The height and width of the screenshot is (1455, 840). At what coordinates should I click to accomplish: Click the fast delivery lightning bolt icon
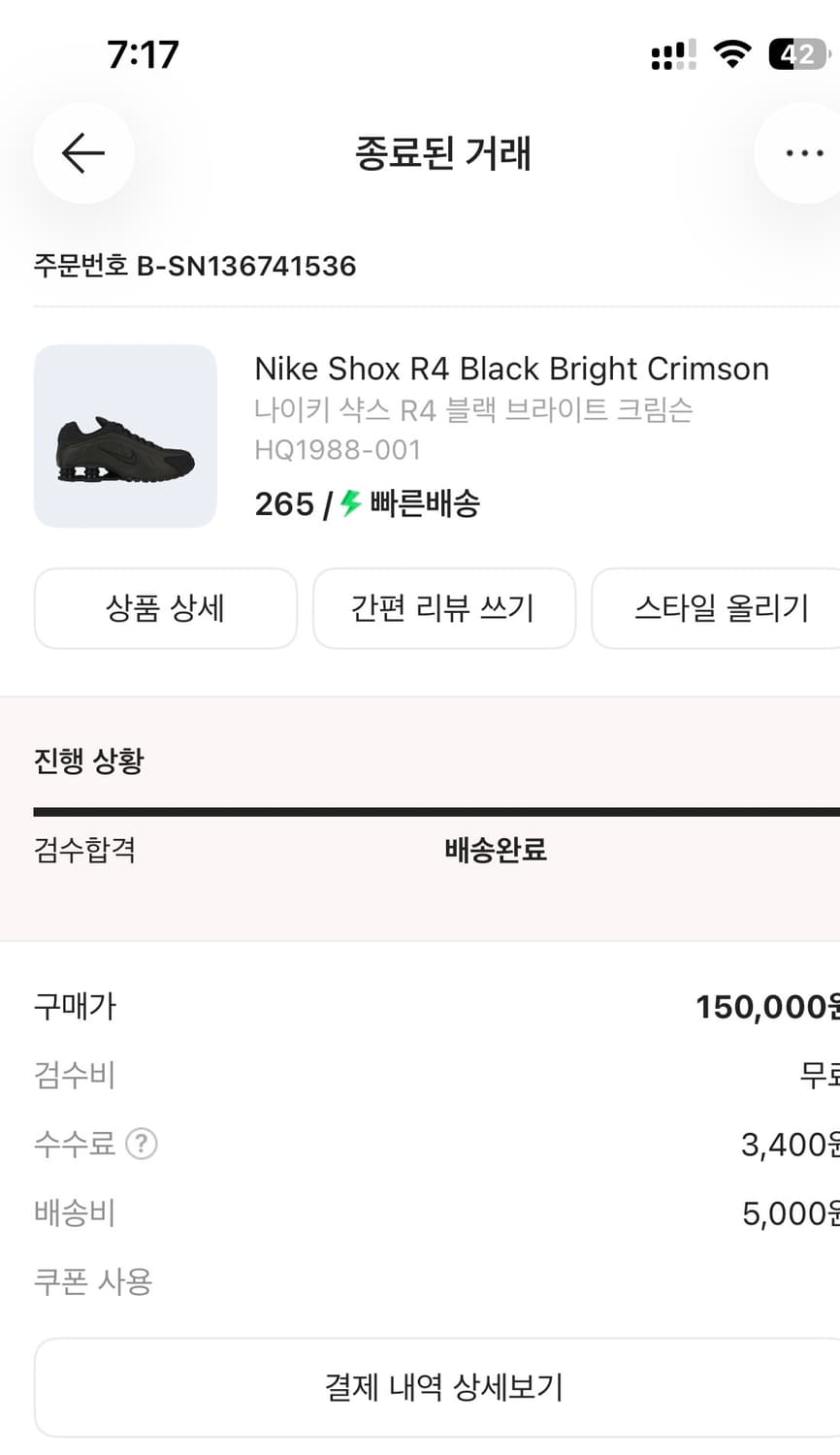(350, 503)
